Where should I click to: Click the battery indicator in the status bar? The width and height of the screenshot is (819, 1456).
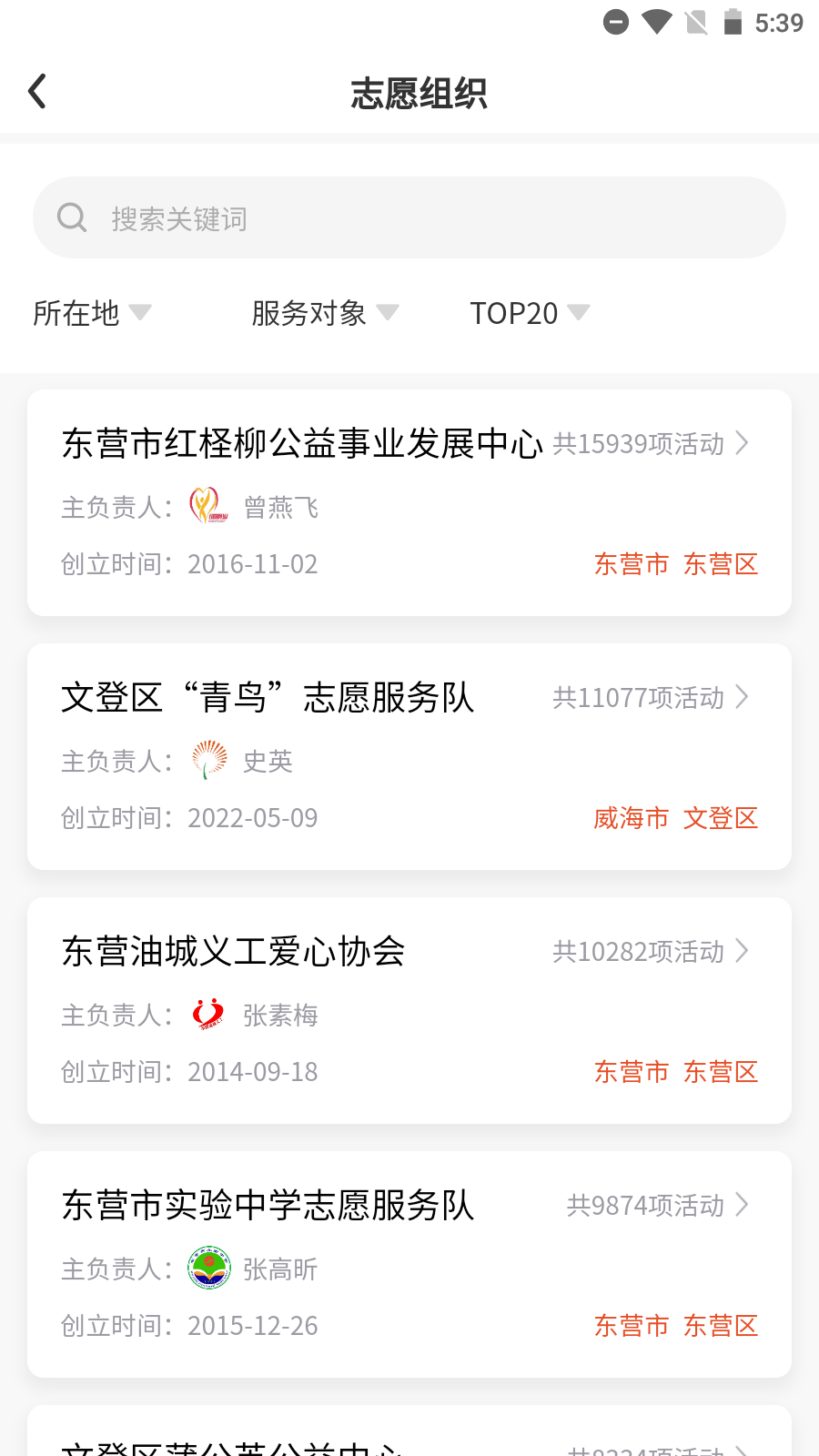733,23
